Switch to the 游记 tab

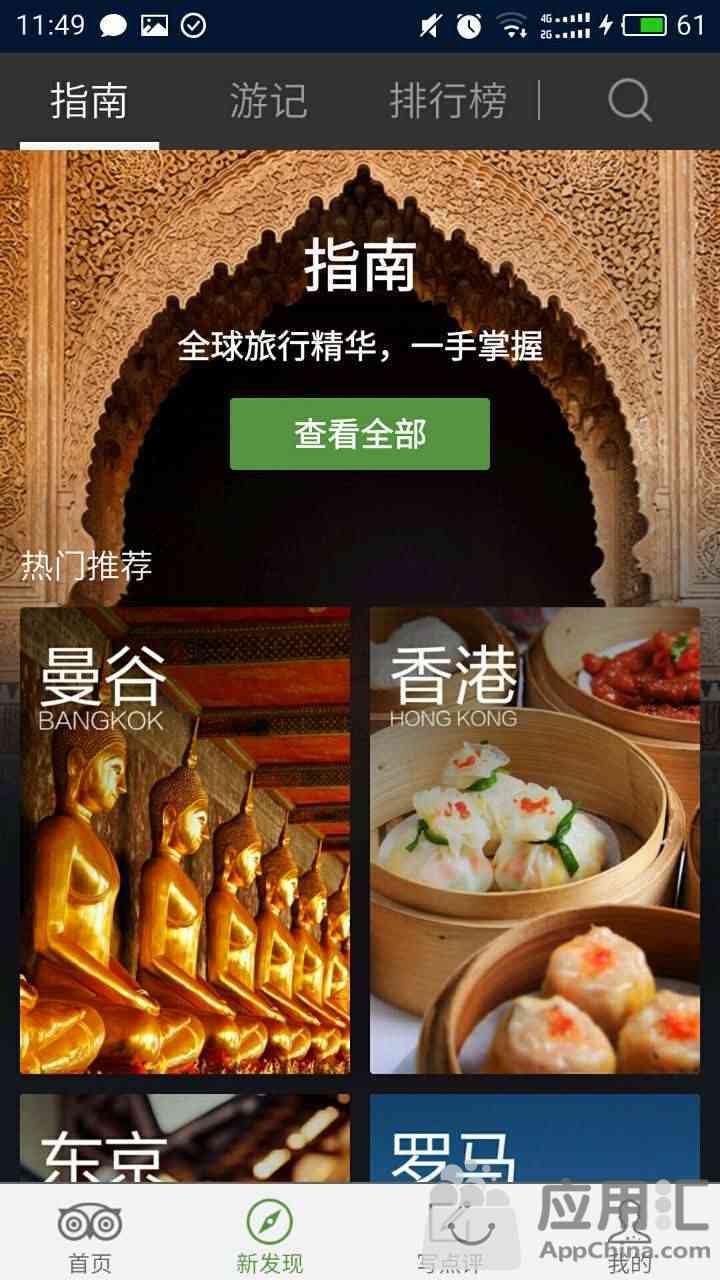[268, 101]
